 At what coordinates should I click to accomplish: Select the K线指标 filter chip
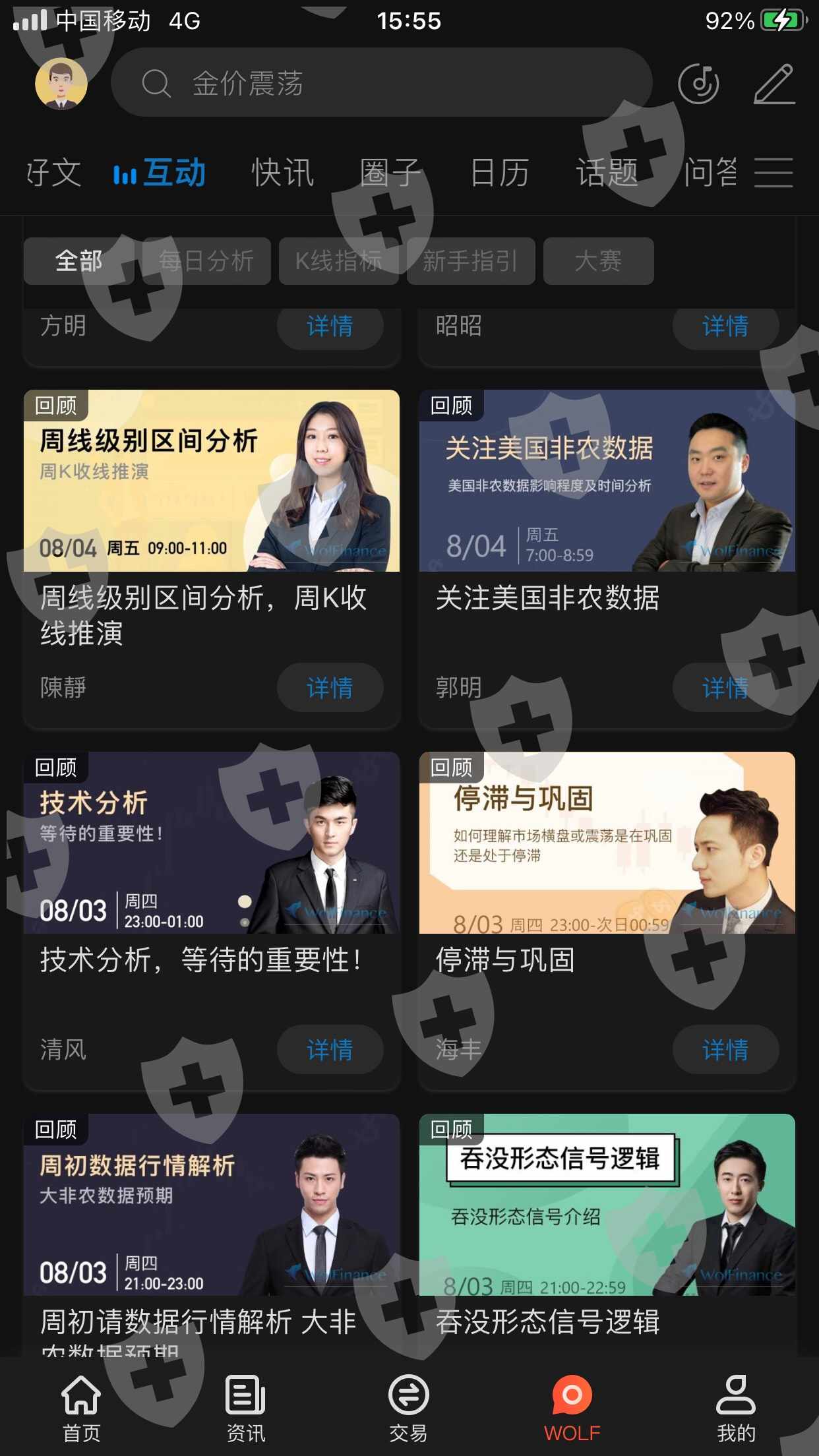338,261
